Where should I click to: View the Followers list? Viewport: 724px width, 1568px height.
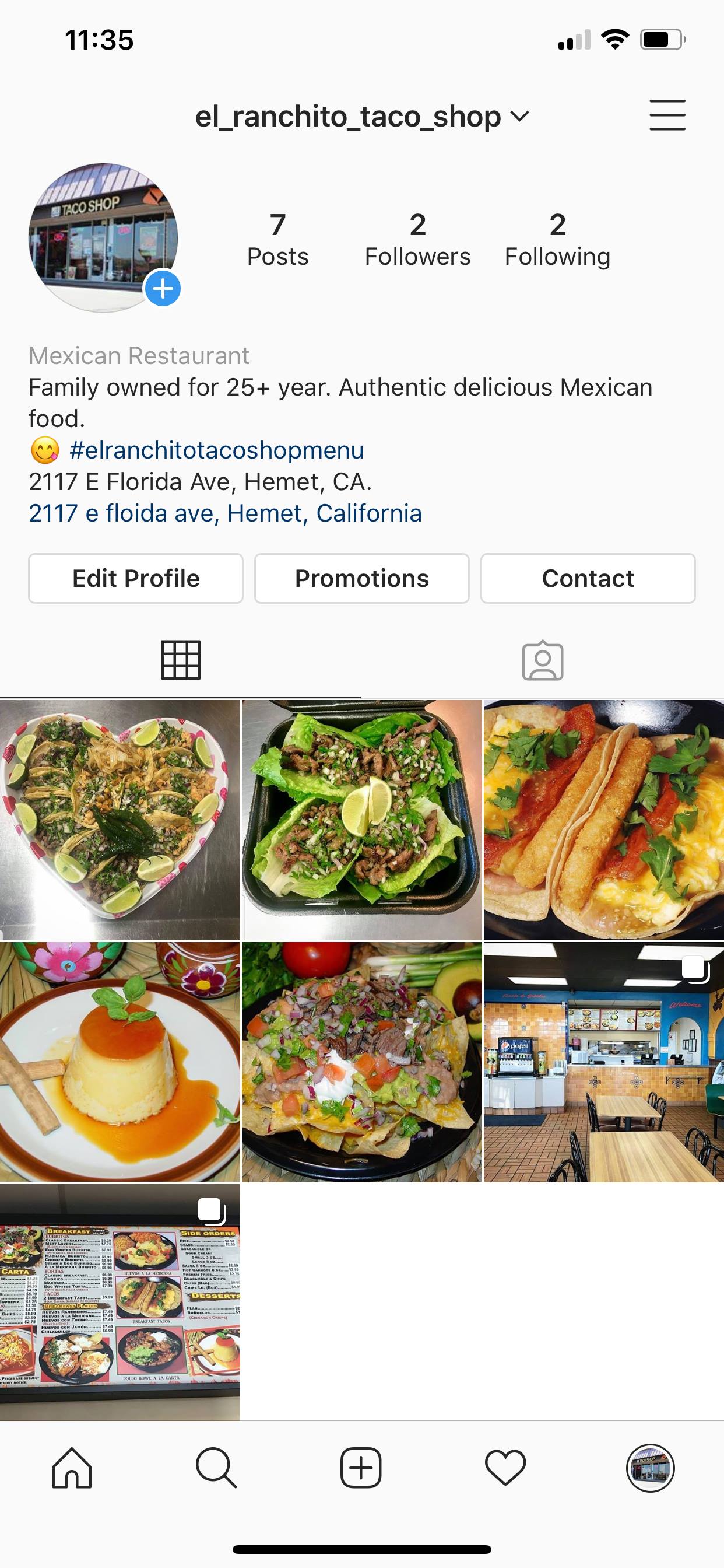(417, 240)
